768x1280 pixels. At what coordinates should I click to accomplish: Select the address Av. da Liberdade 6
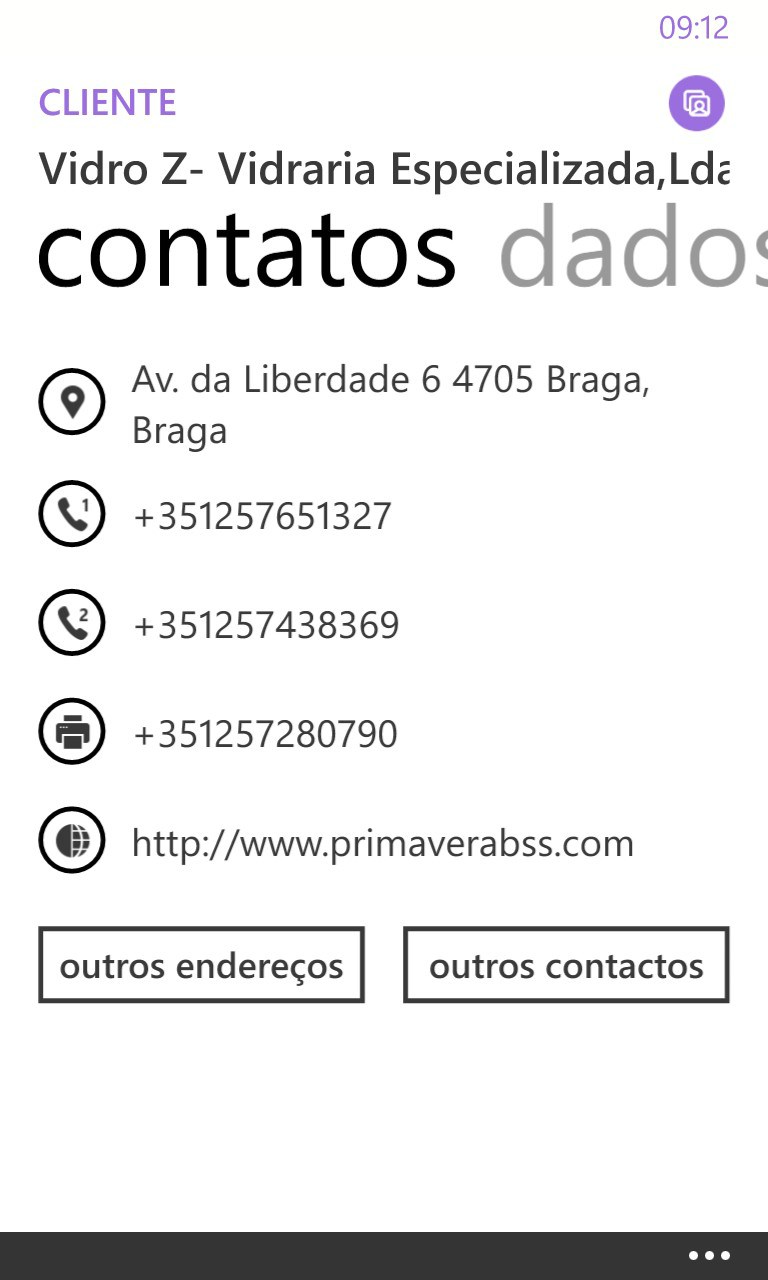point(390,403)
